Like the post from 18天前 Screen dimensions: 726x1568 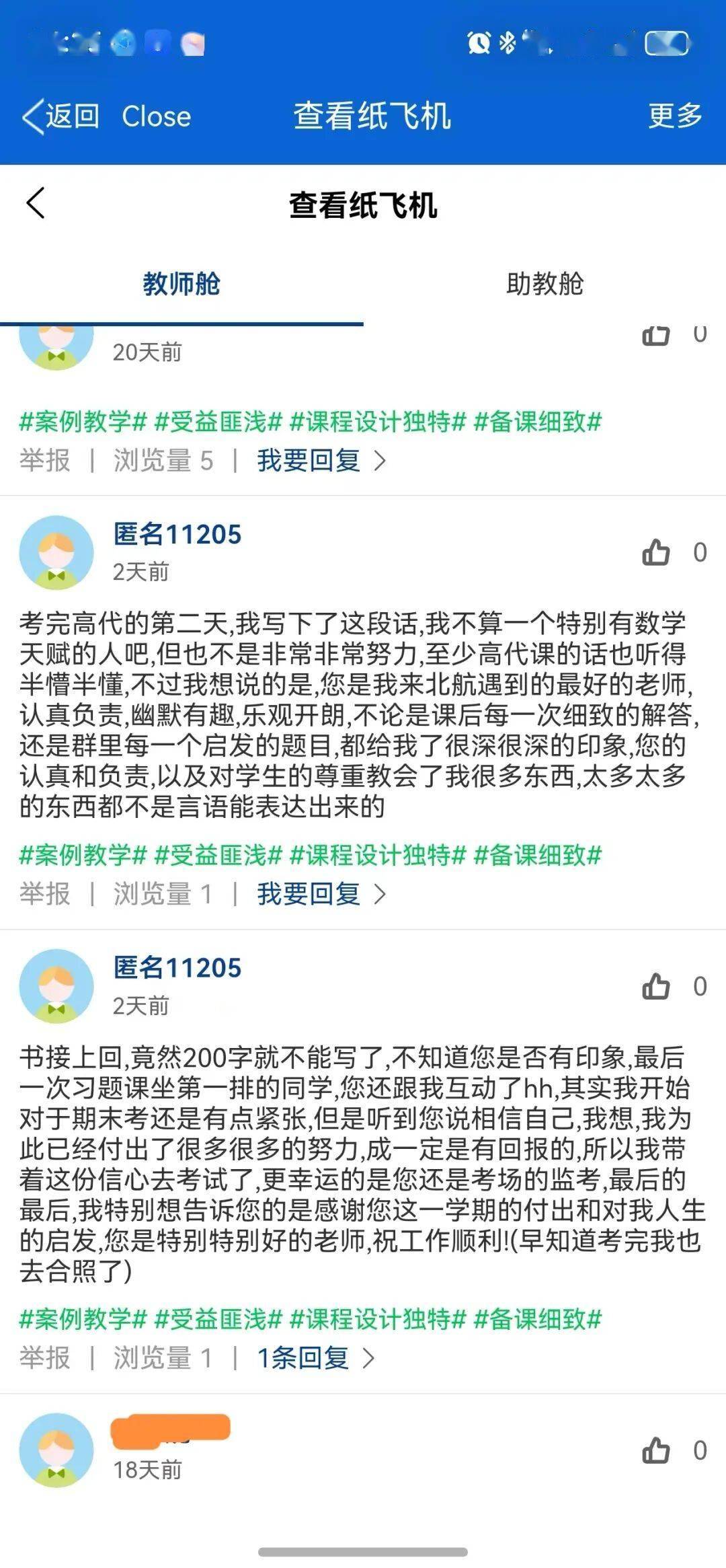[656, 1451]
